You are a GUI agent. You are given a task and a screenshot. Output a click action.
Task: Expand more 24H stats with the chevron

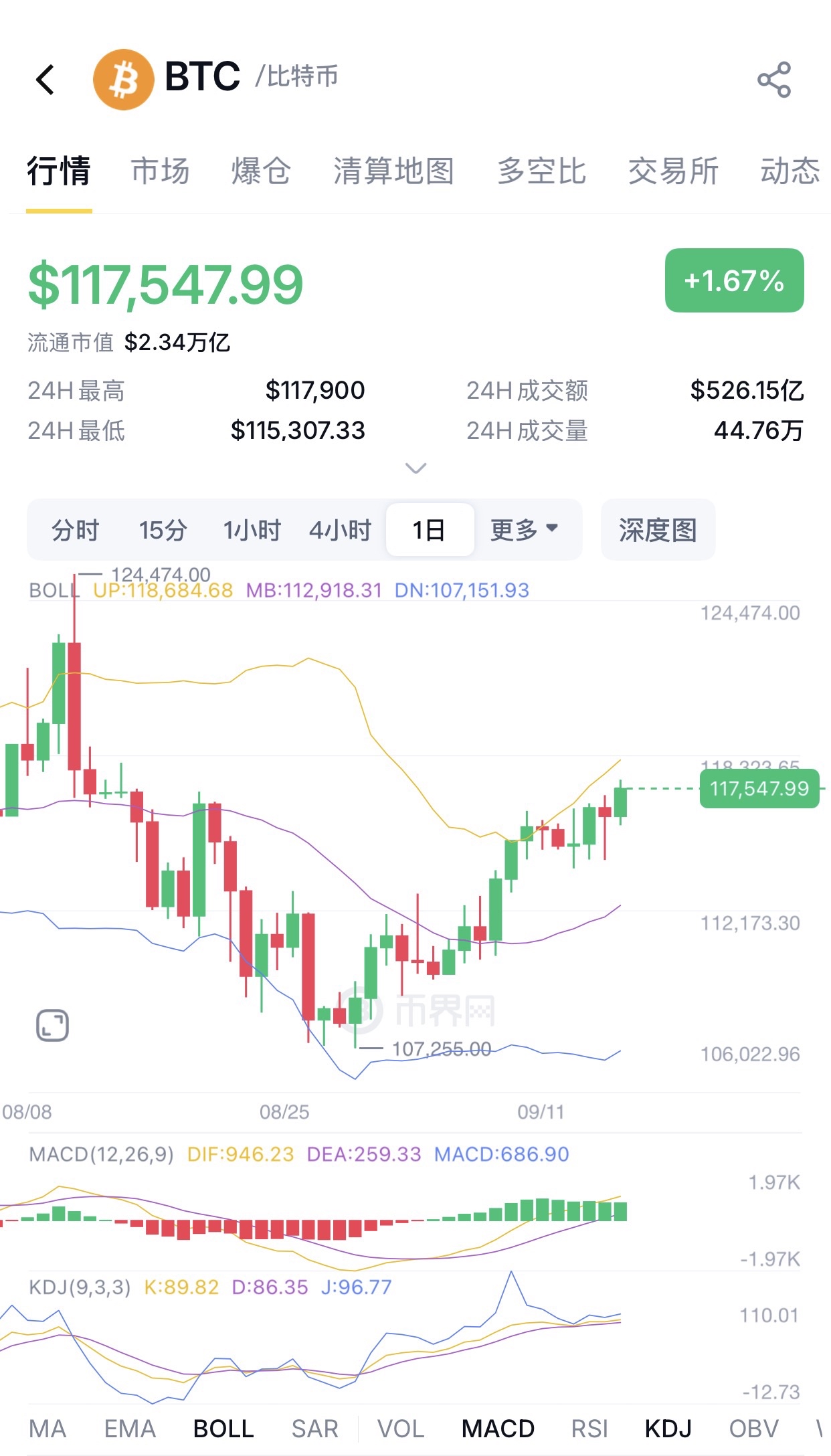(x=415, y=468)
